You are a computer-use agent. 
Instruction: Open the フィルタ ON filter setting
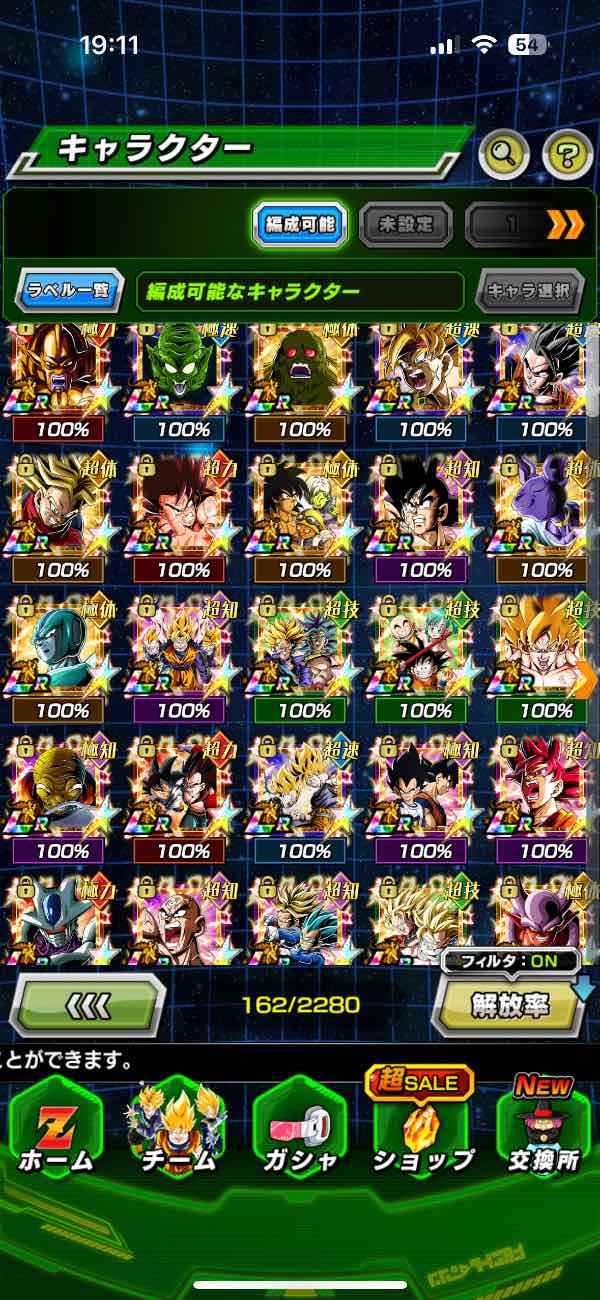pos(510,962)
